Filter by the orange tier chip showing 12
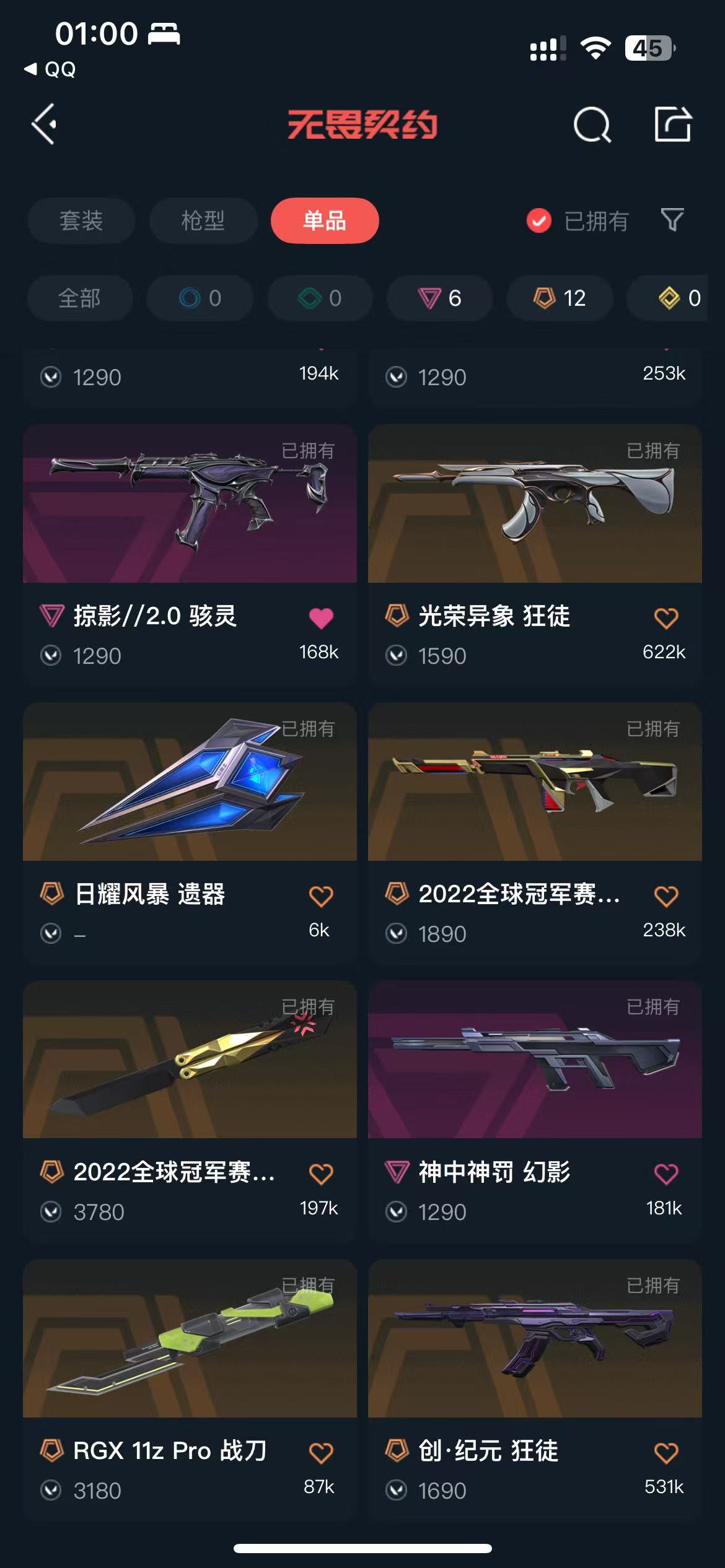Screen dimensions: 725x1568 pos(560,298)
